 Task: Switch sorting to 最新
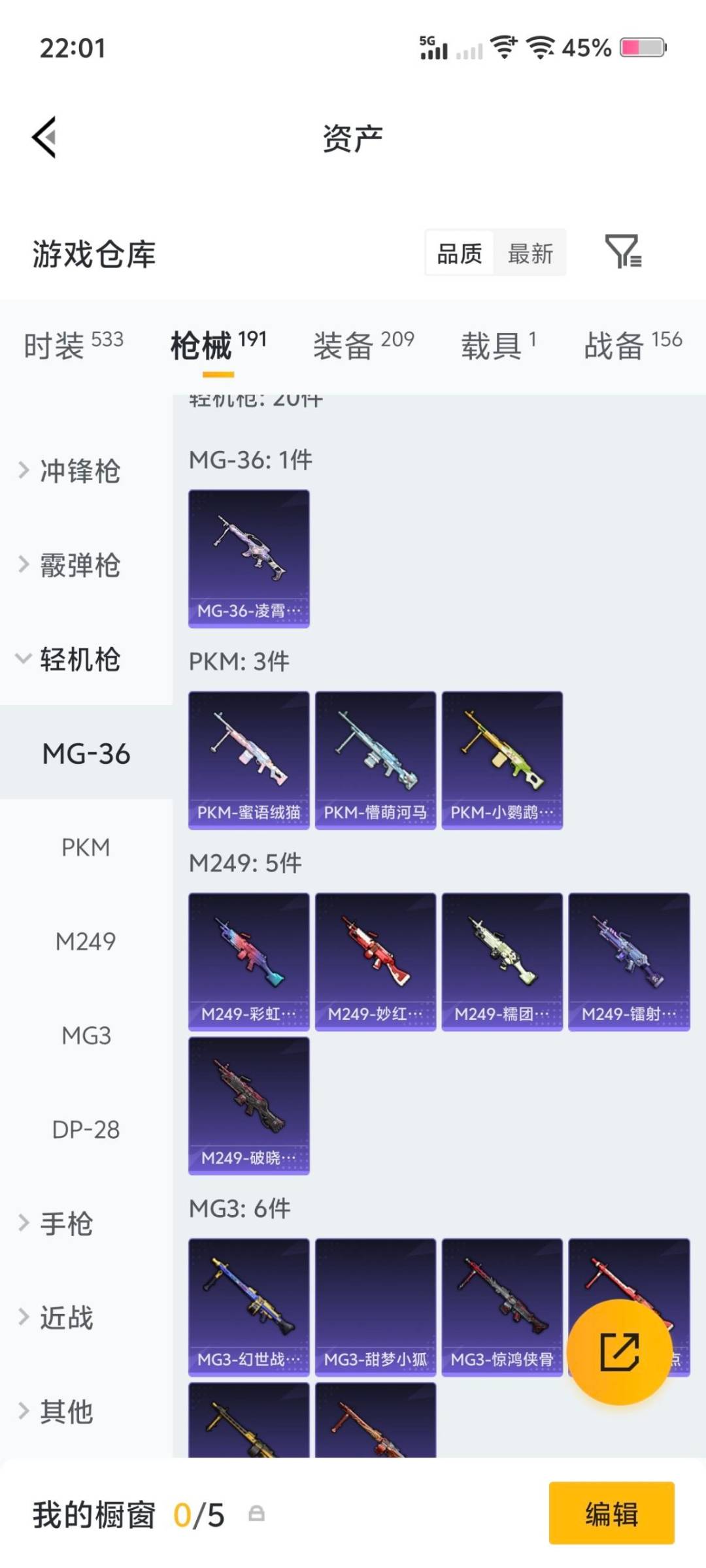click(531, 253)
